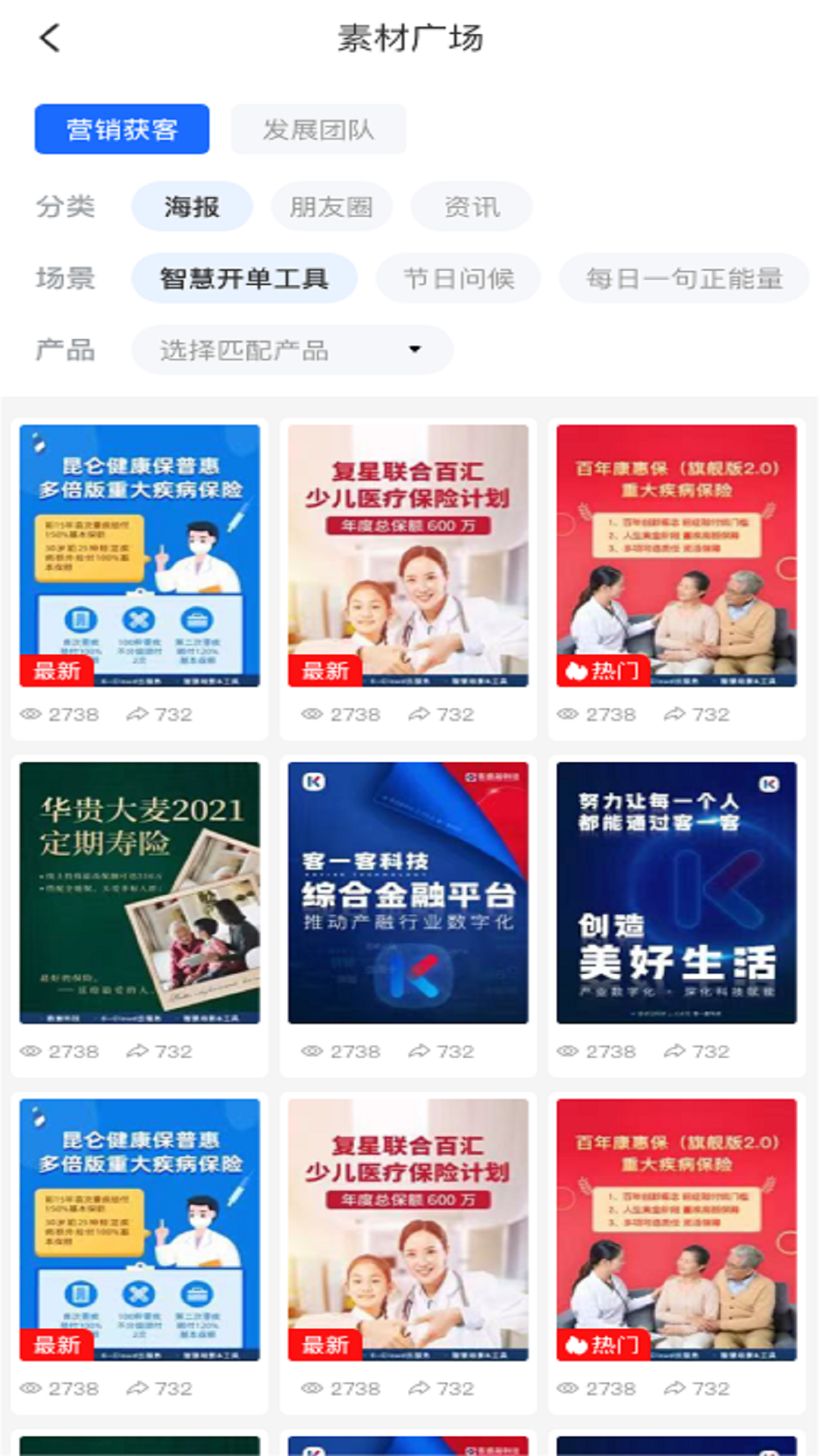Select the 智慧开单工具 scene chip
The width and height of the screenshot is (819, 1456).
coord(244,278)
